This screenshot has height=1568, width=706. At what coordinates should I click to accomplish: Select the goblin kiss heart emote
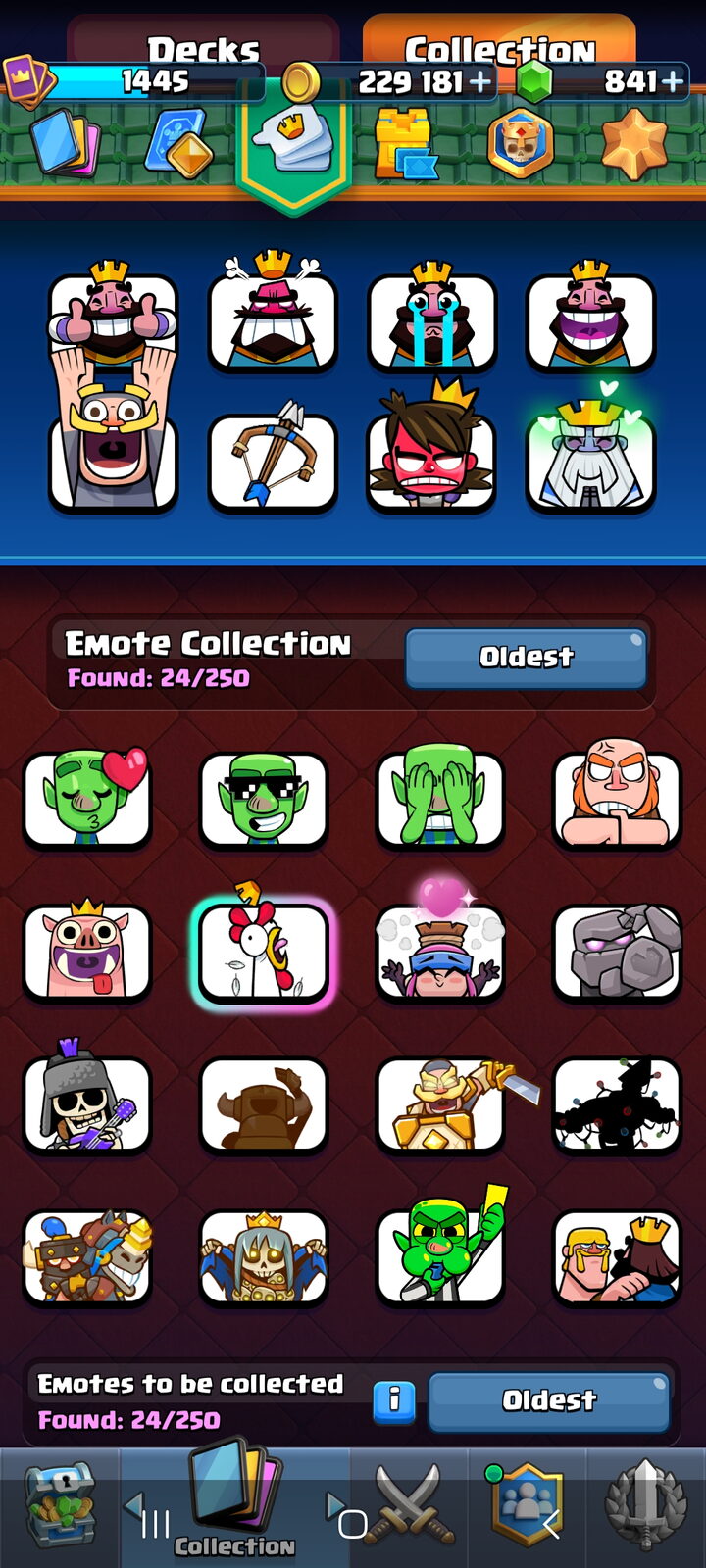click(87, 798)
